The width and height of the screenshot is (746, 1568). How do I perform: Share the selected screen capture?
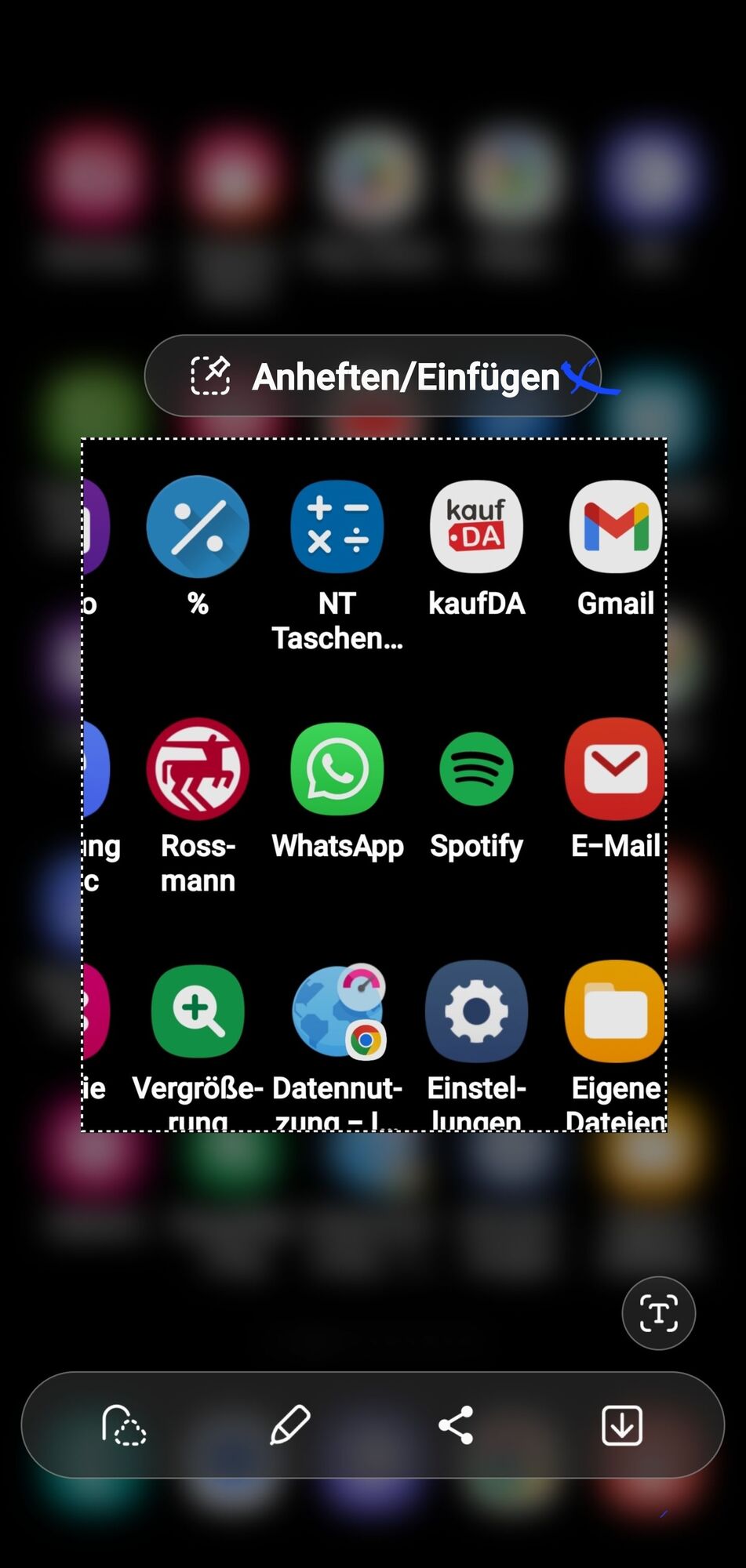click(x=456, y=1425)
